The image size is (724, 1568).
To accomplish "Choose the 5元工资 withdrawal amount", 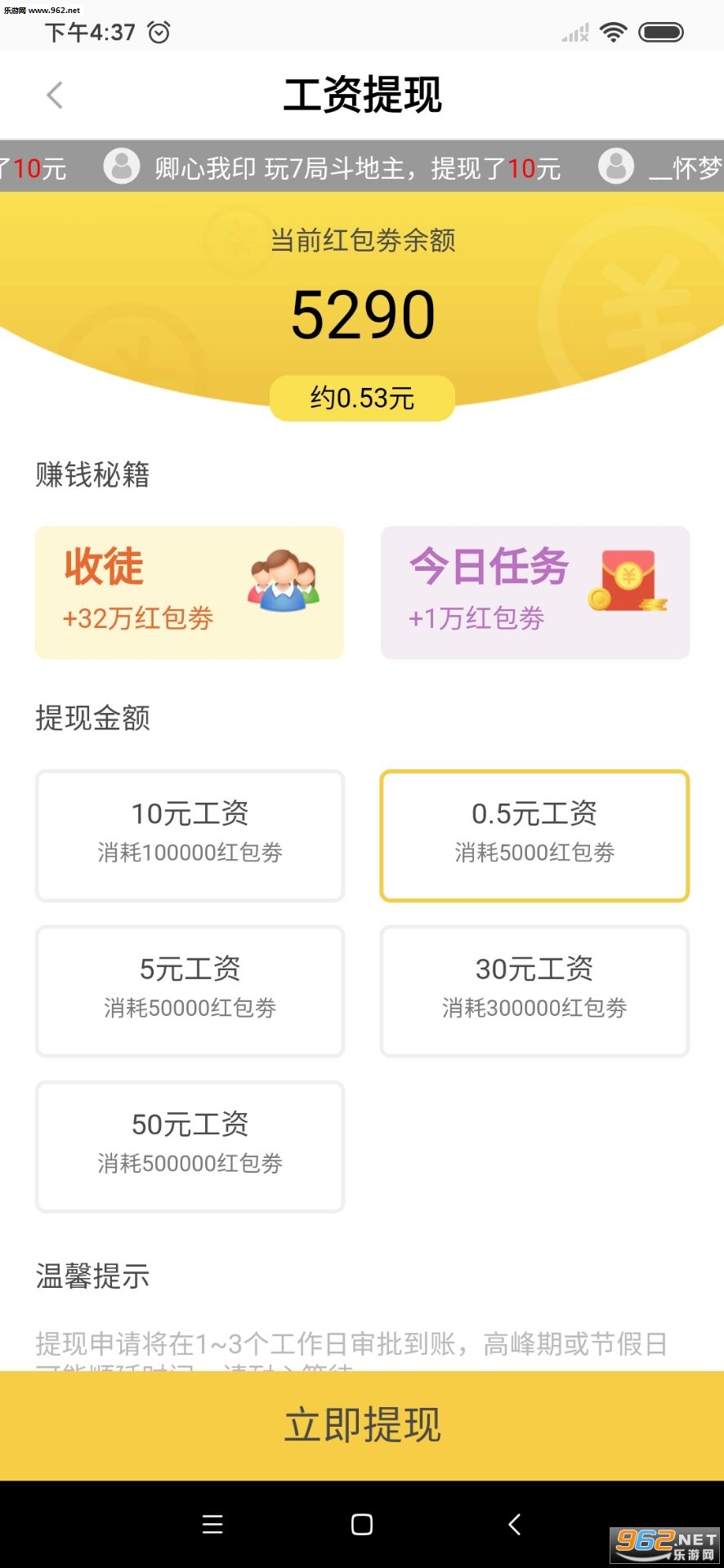I will (x=190, y=991).
